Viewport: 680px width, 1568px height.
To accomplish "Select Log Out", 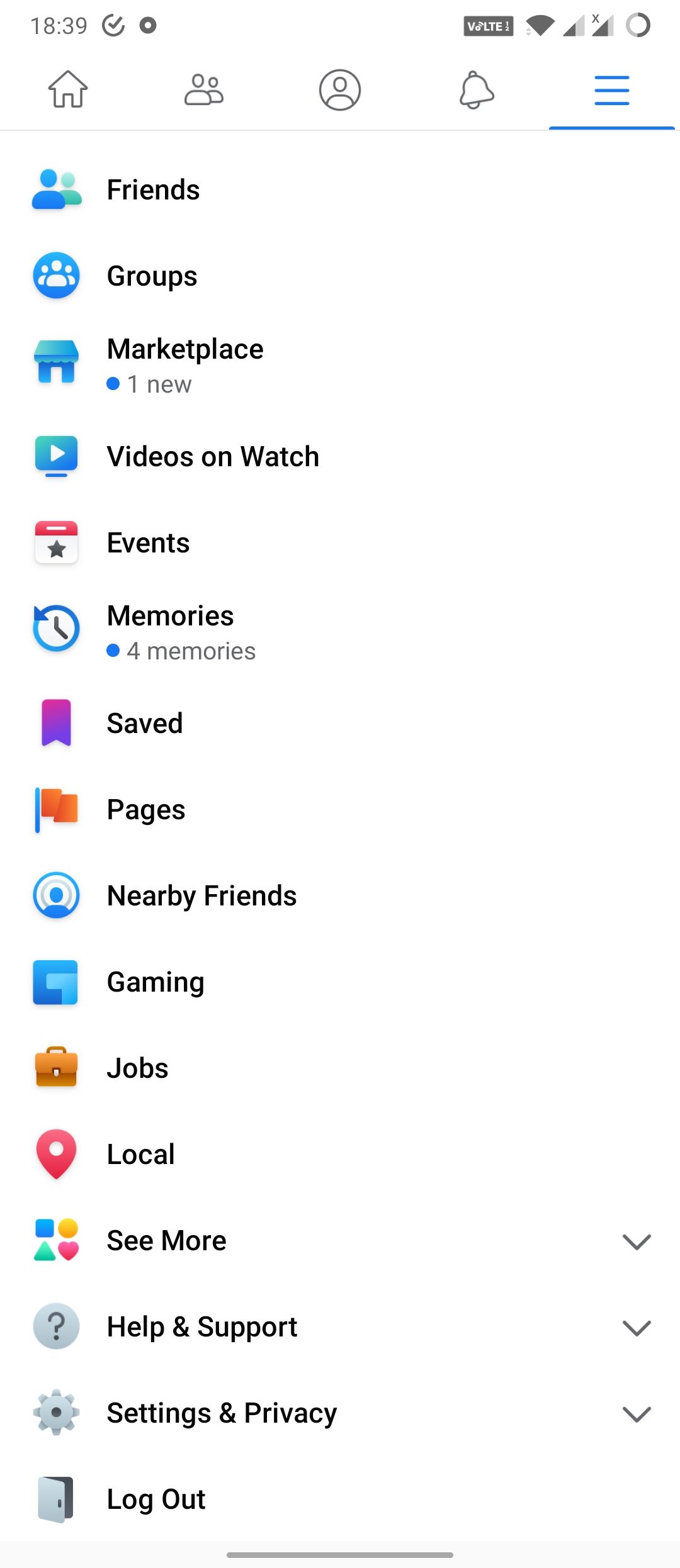I will coord(156,1499).
